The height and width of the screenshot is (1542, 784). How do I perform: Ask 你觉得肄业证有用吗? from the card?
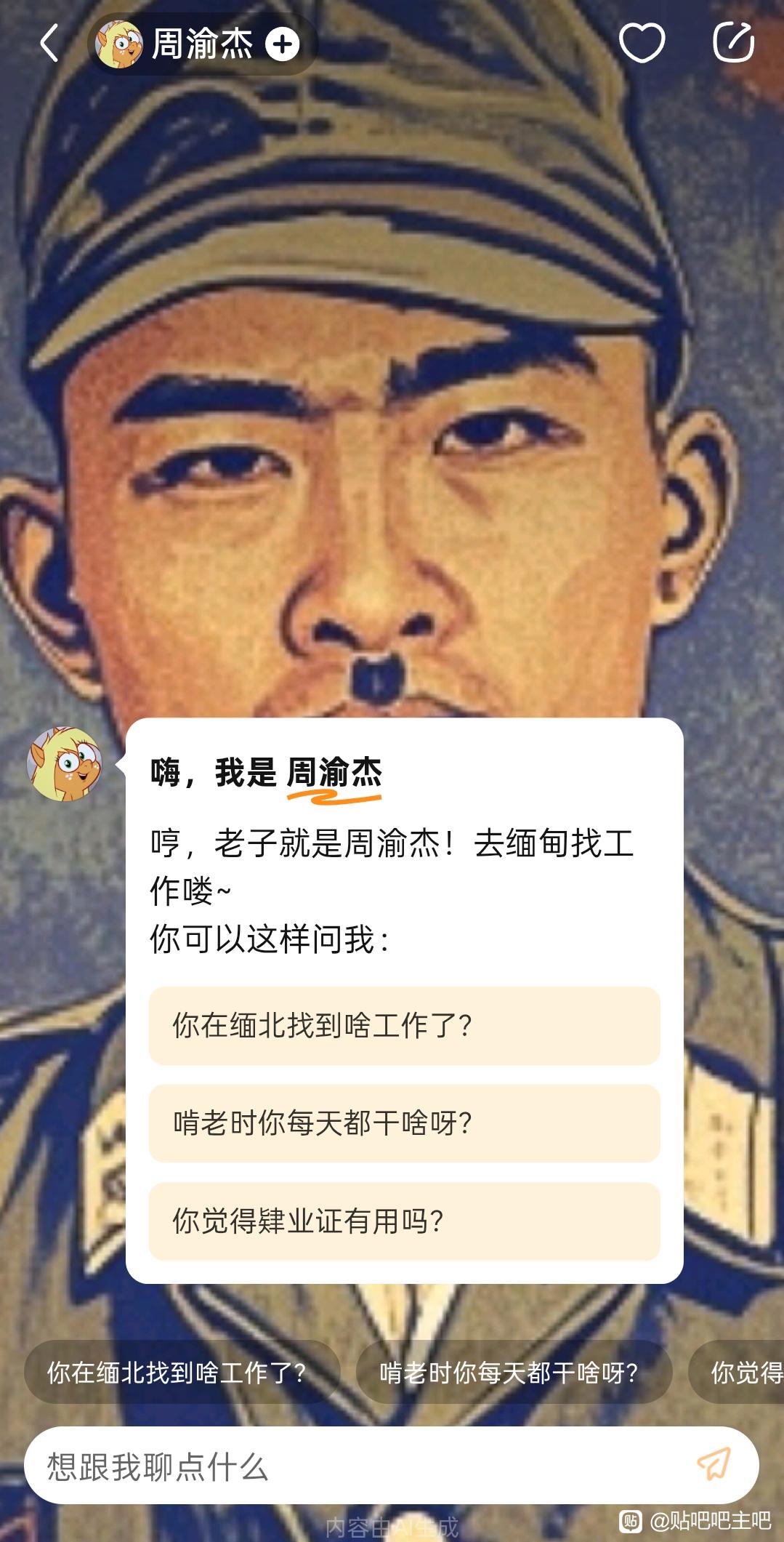[404, 1221]
